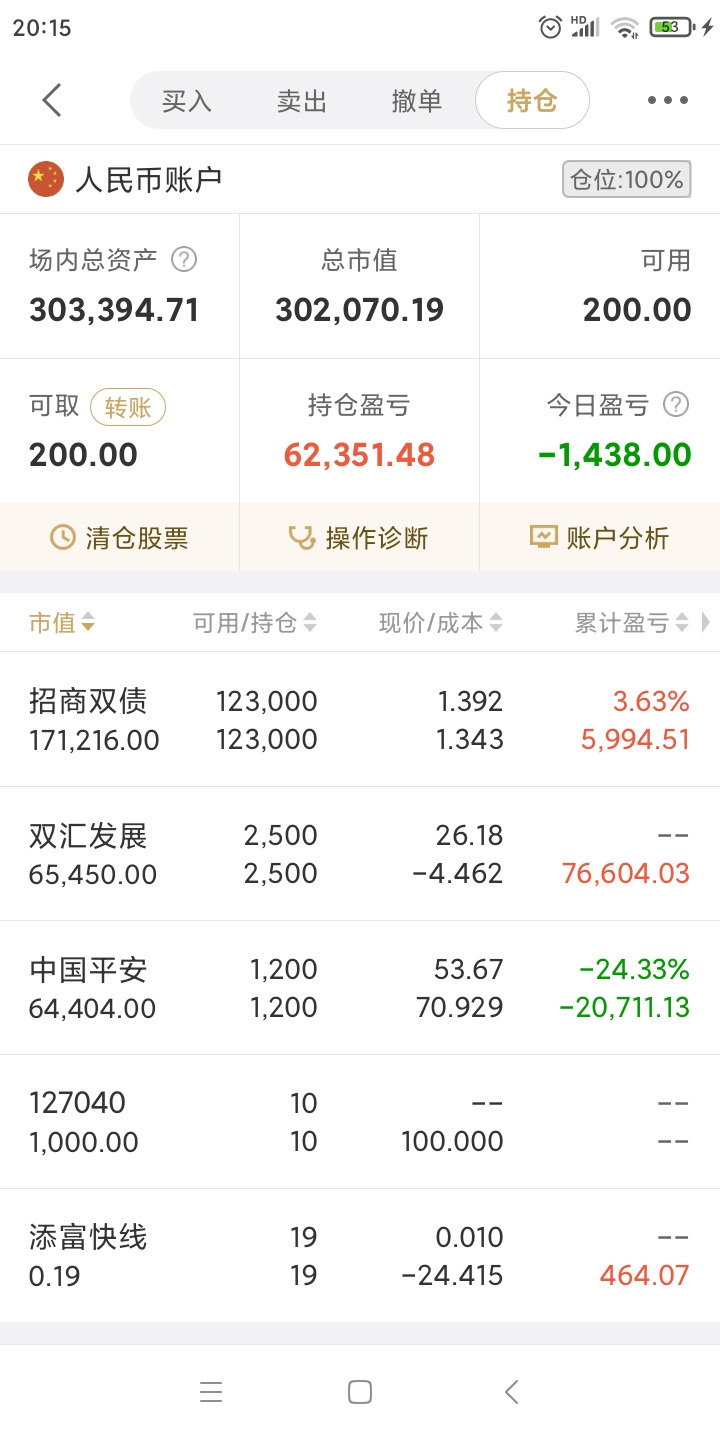
Task: Open the 双汇发展 holding row
Action: [360, 854]
